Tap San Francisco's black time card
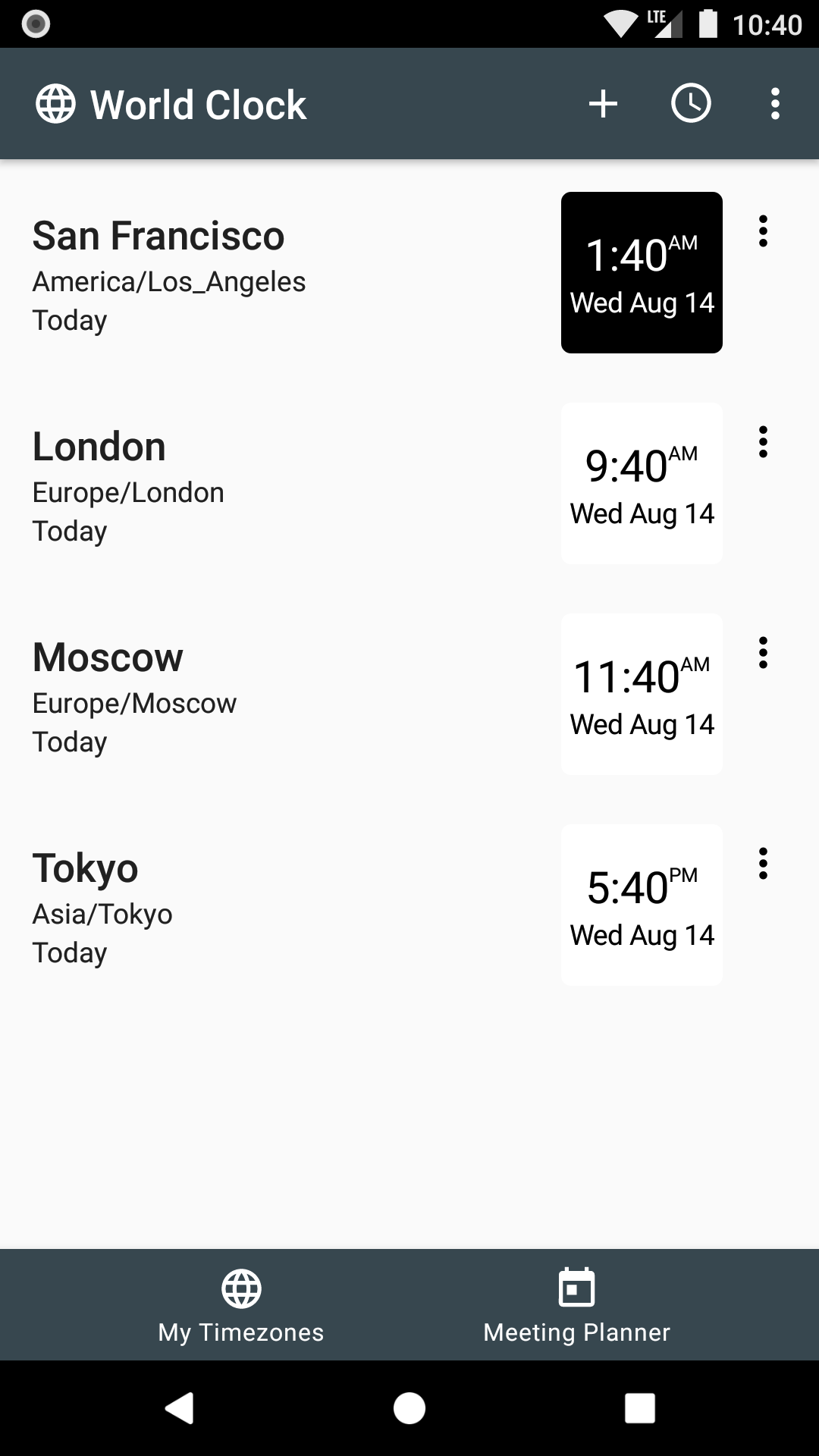819x1456 pixels. [642, 273]
